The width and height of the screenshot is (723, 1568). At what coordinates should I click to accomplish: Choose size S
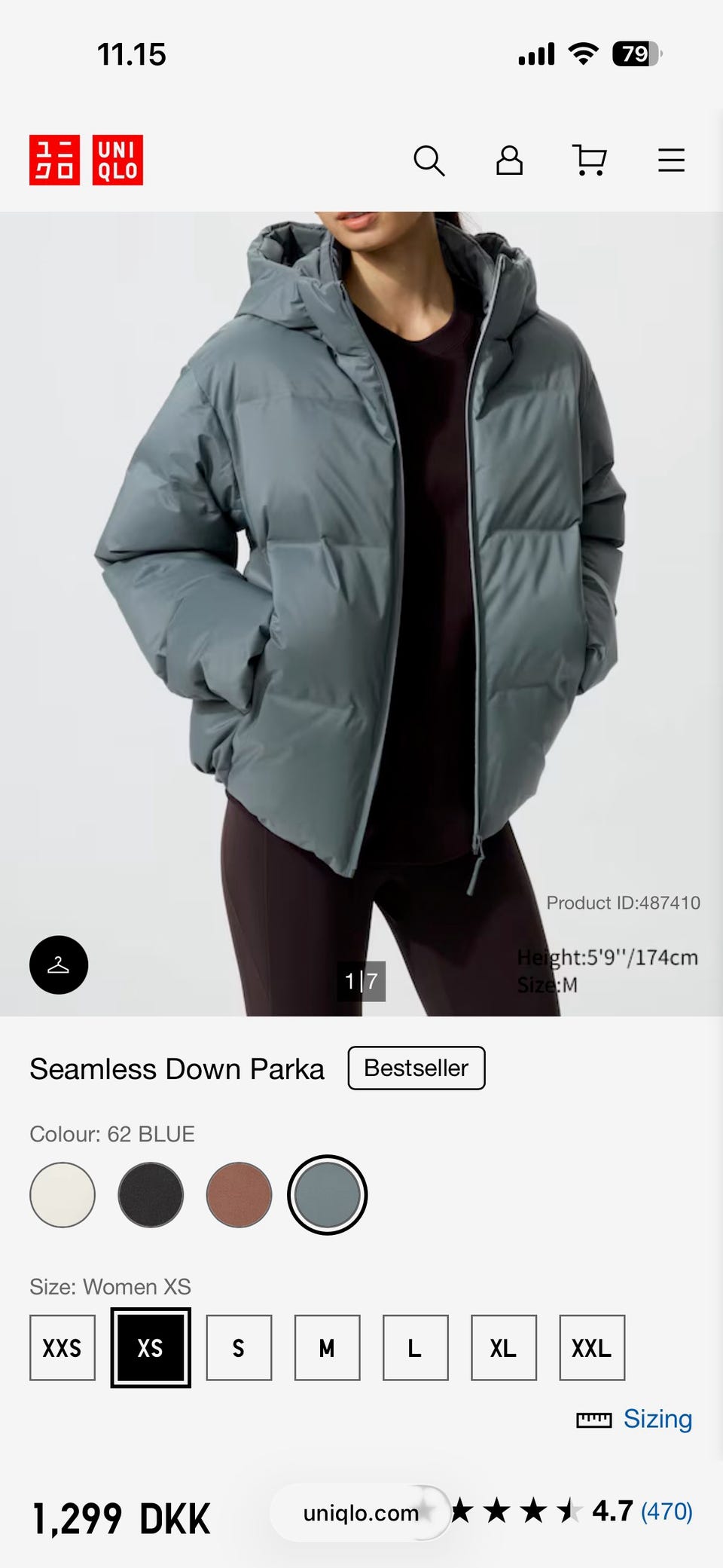pos(239,1348)
